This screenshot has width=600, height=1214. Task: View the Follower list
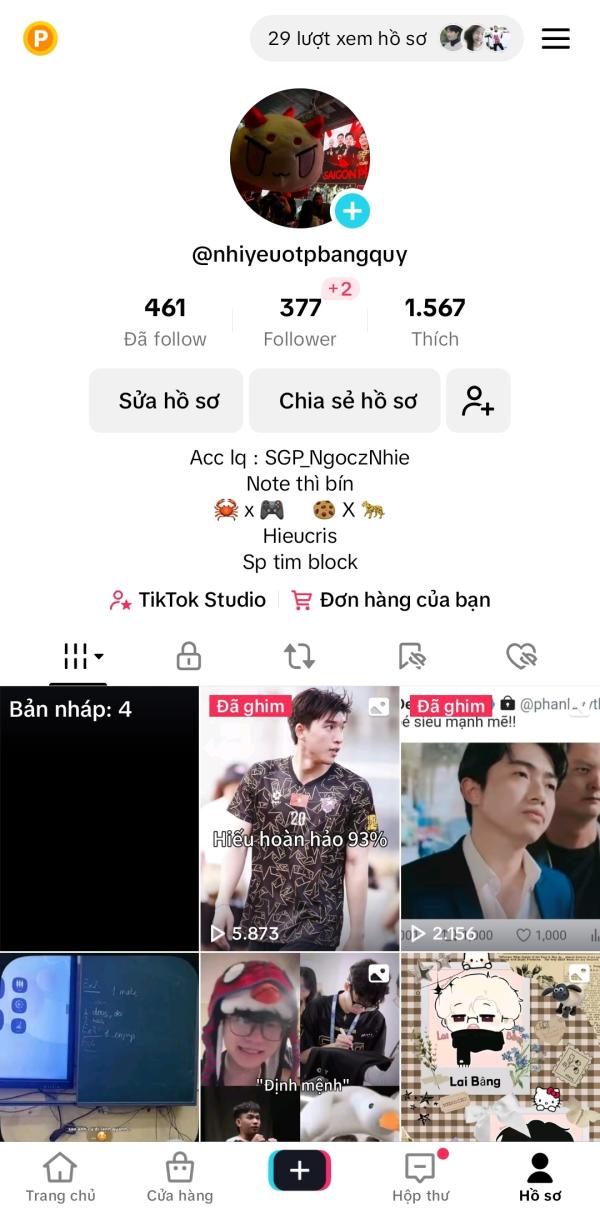300,322
